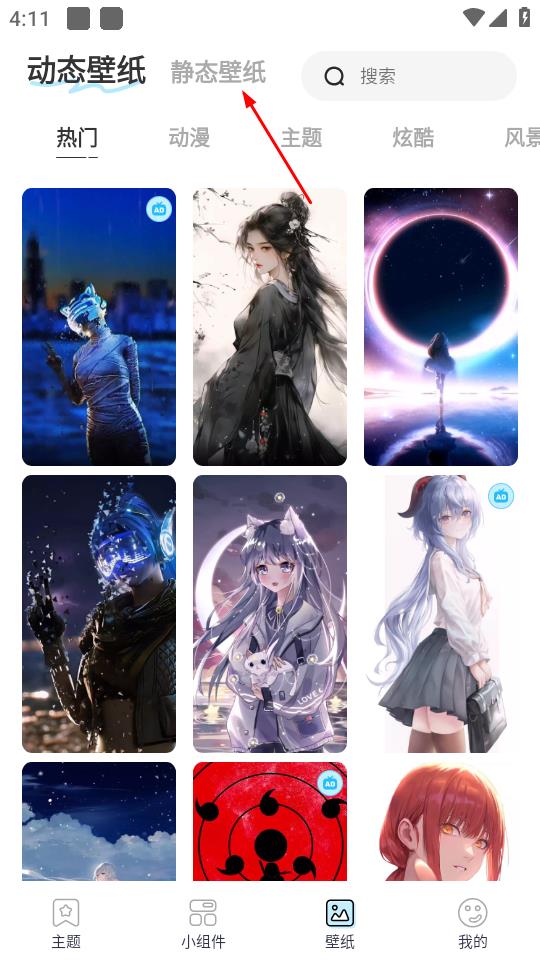View the horned blue-haired girl wallpaper
Viewport: 540px width, 960px height.
coord(441,614)
